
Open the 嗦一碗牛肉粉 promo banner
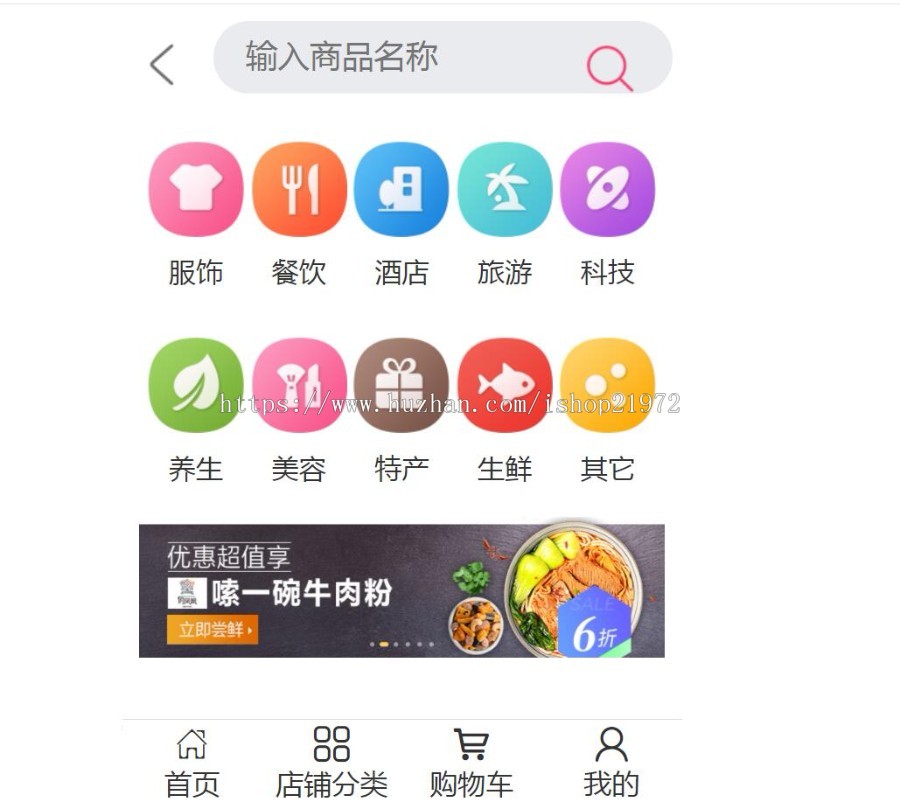click(x=401, y=591)
